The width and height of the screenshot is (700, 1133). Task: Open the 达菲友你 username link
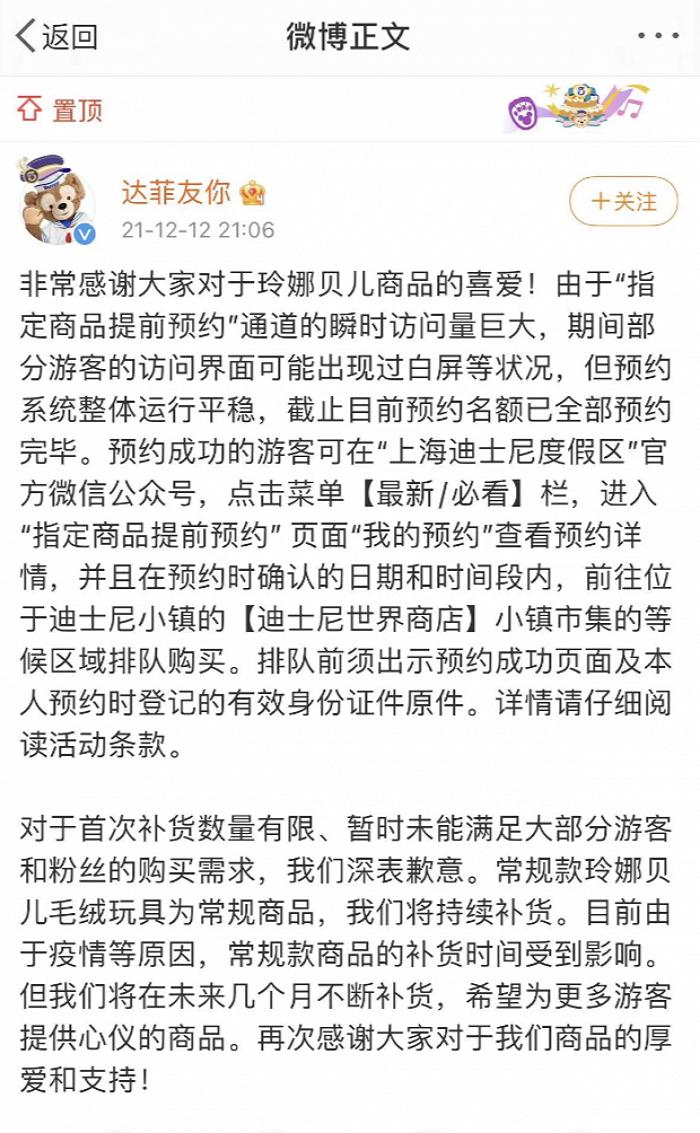tap(176, 192)
